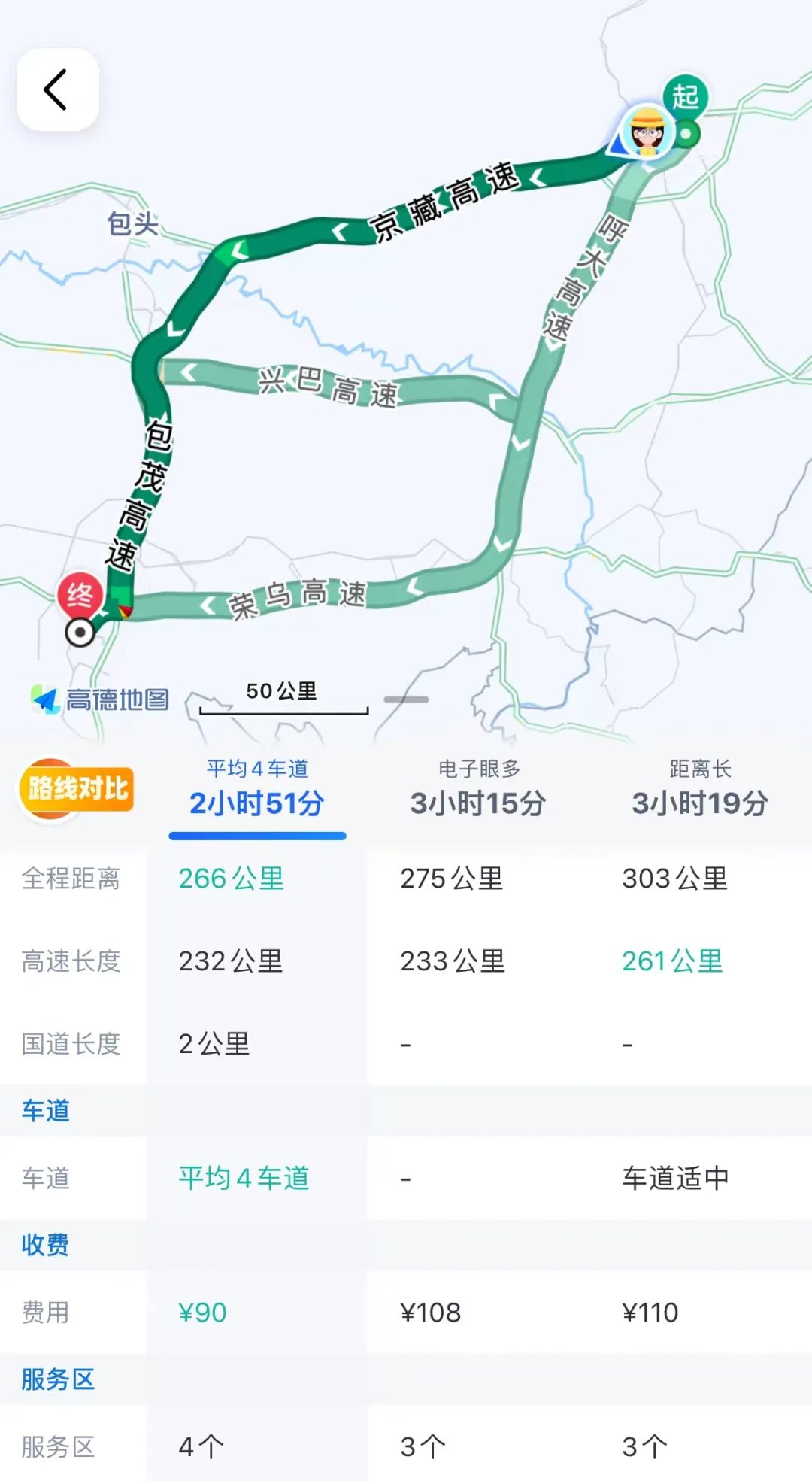Tap the 起 start point marker
The width and height of the screenshot is (812, 1481).
(685, 98)
